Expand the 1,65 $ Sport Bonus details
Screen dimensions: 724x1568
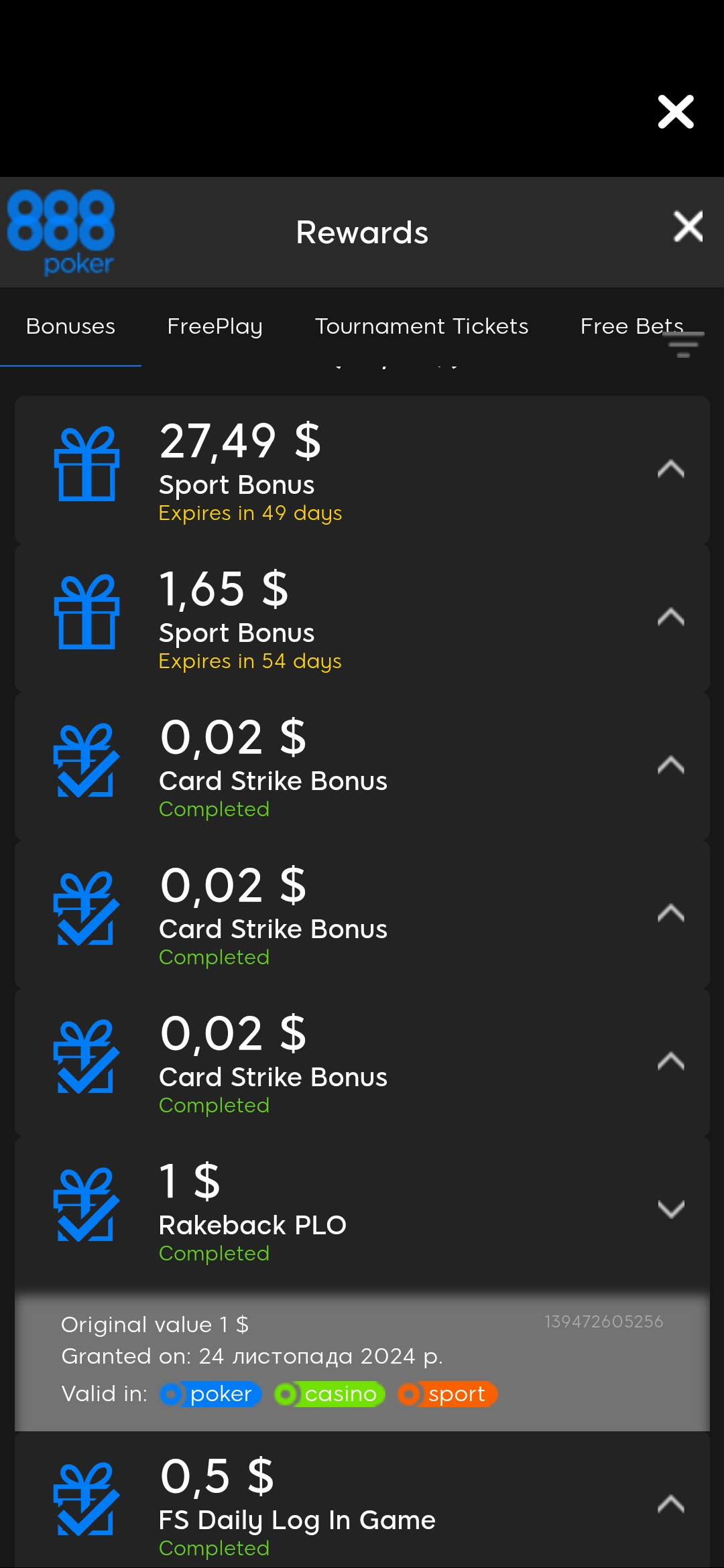tap(671, 617)
